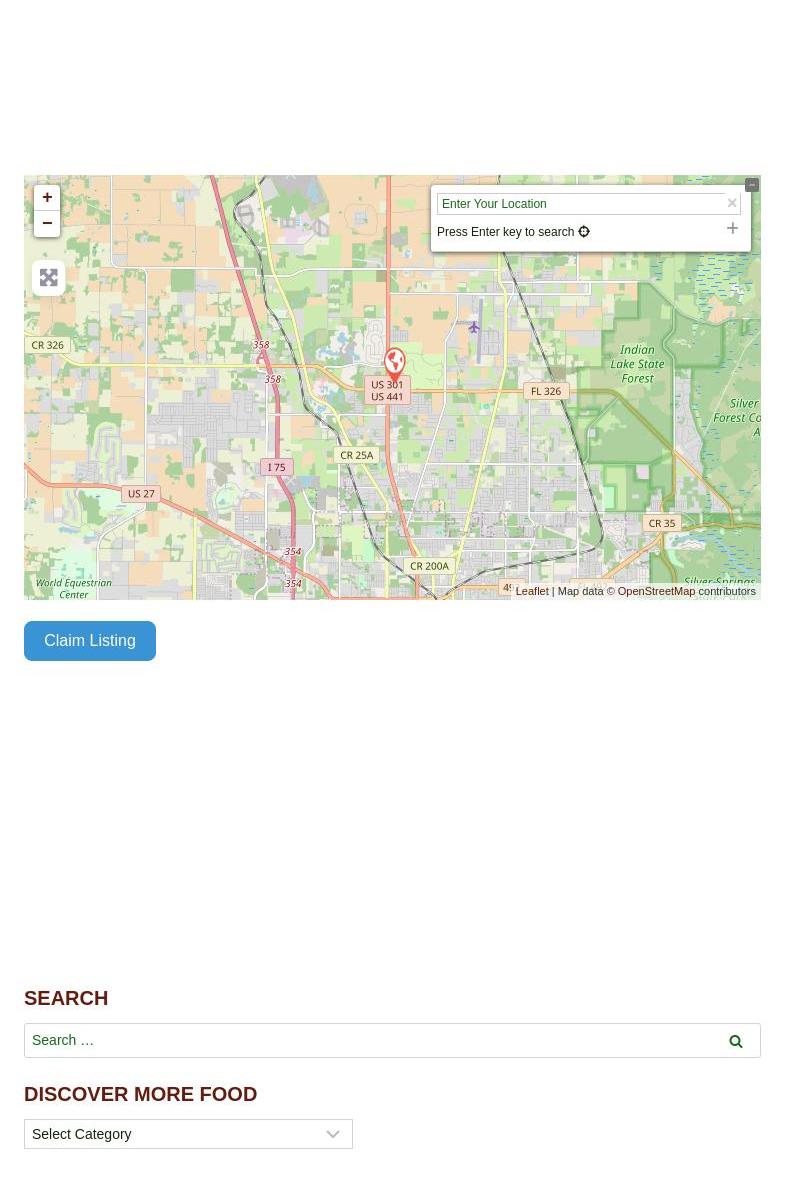Tap the Enter Your Location field
Image resolution: width=785 pixels, height=1182 pixels.
coord(580,204)
